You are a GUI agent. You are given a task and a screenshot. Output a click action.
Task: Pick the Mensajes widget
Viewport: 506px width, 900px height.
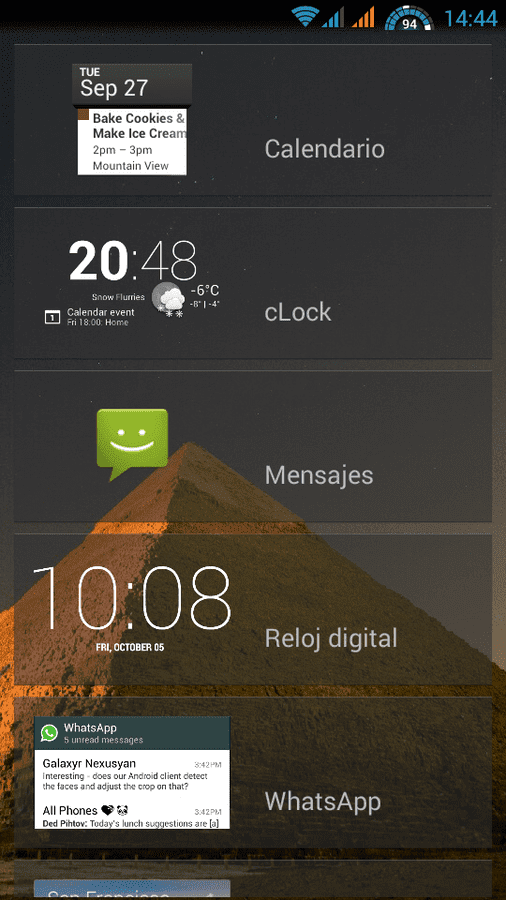click(252, 446)
